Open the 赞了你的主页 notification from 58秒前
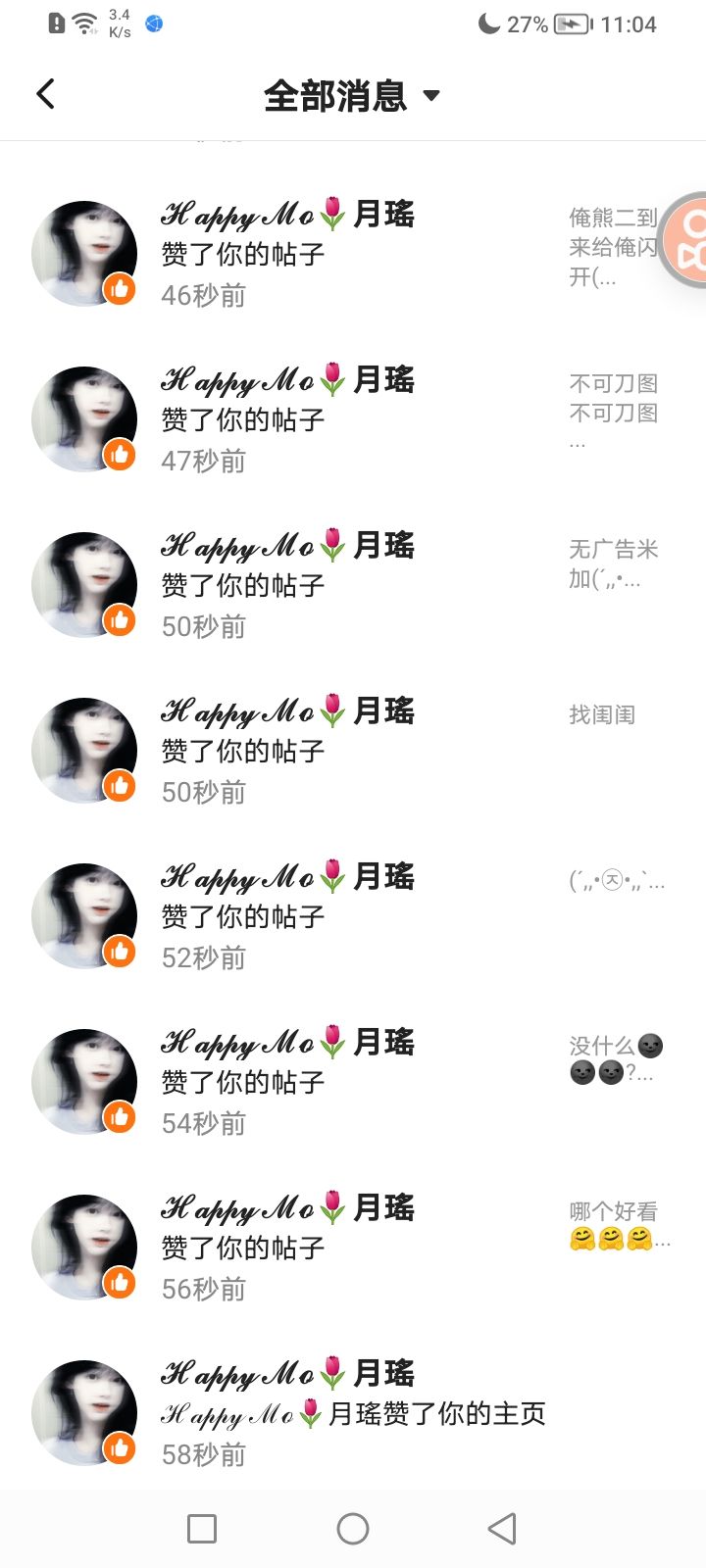Viewport: 706px width, 1568px height. pos(353,1413)
